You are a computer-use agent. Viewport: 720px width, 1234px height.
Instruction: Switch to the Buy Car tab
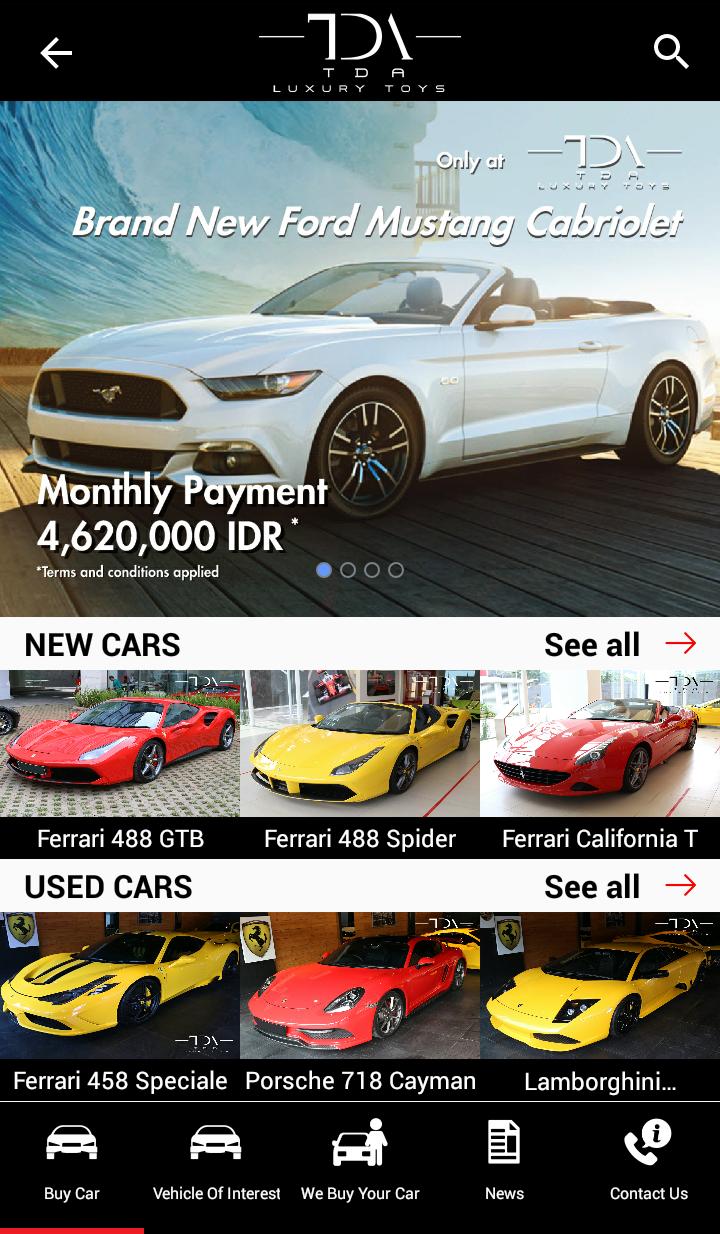pos(72,1164)
